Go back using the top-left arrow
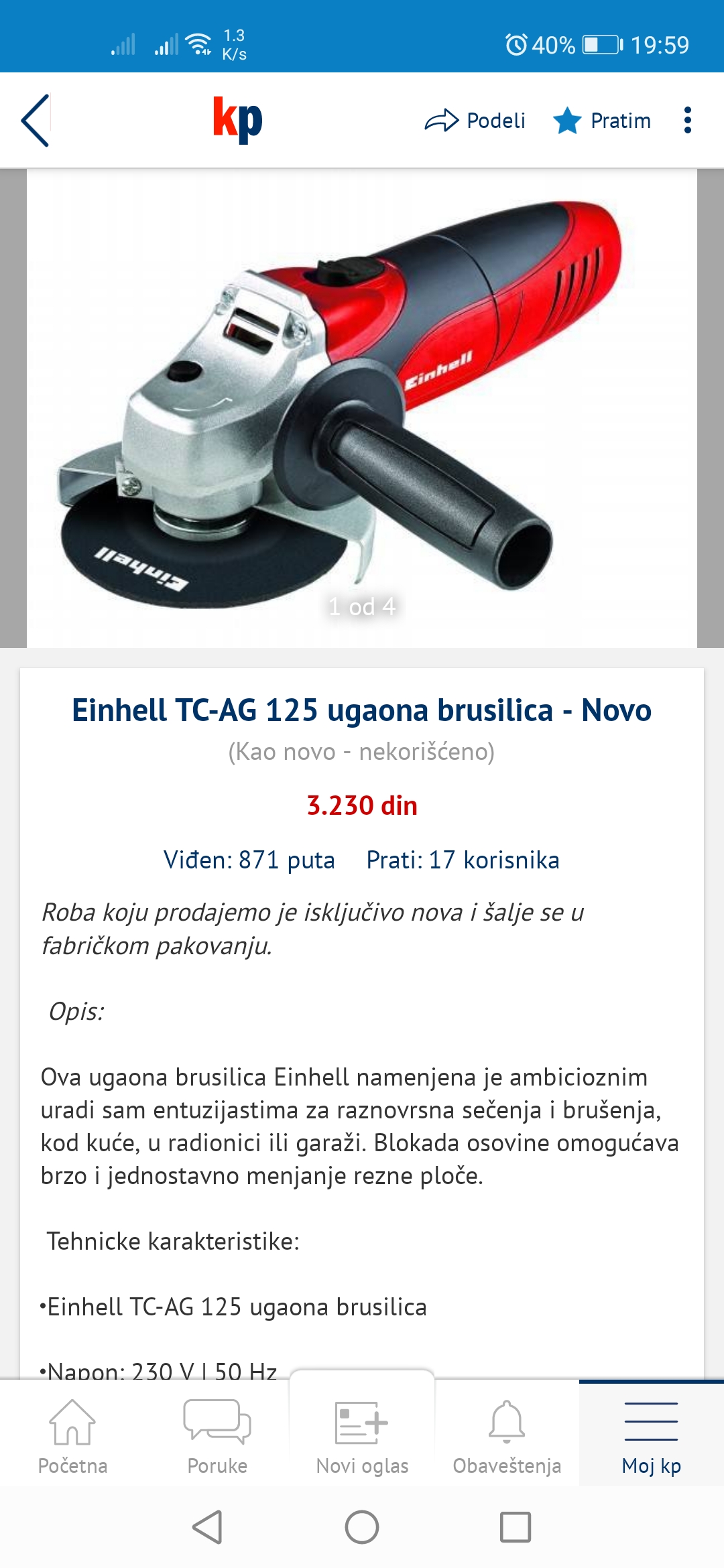 (x=36, y=121)
